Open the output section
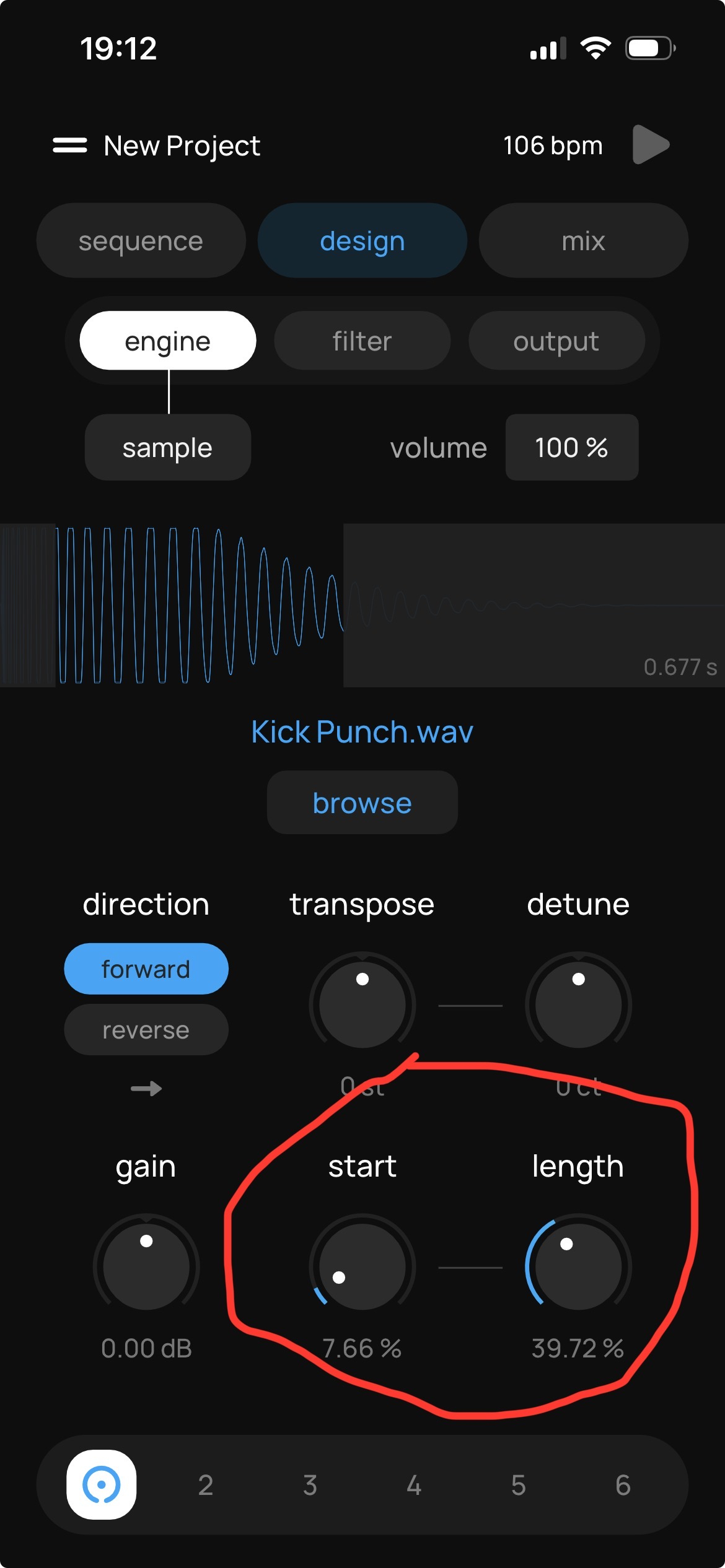Image resolution: width=725 pixels, height=1568 pixels. [557, 341]
